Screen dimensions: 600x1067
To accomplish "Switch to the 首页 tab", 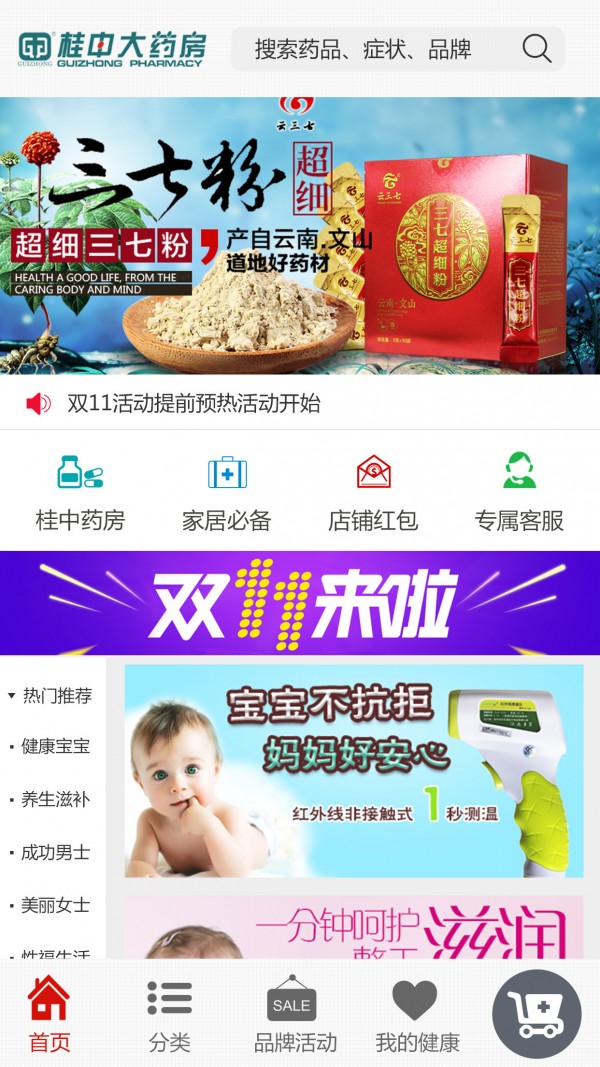I will 49,1015.
